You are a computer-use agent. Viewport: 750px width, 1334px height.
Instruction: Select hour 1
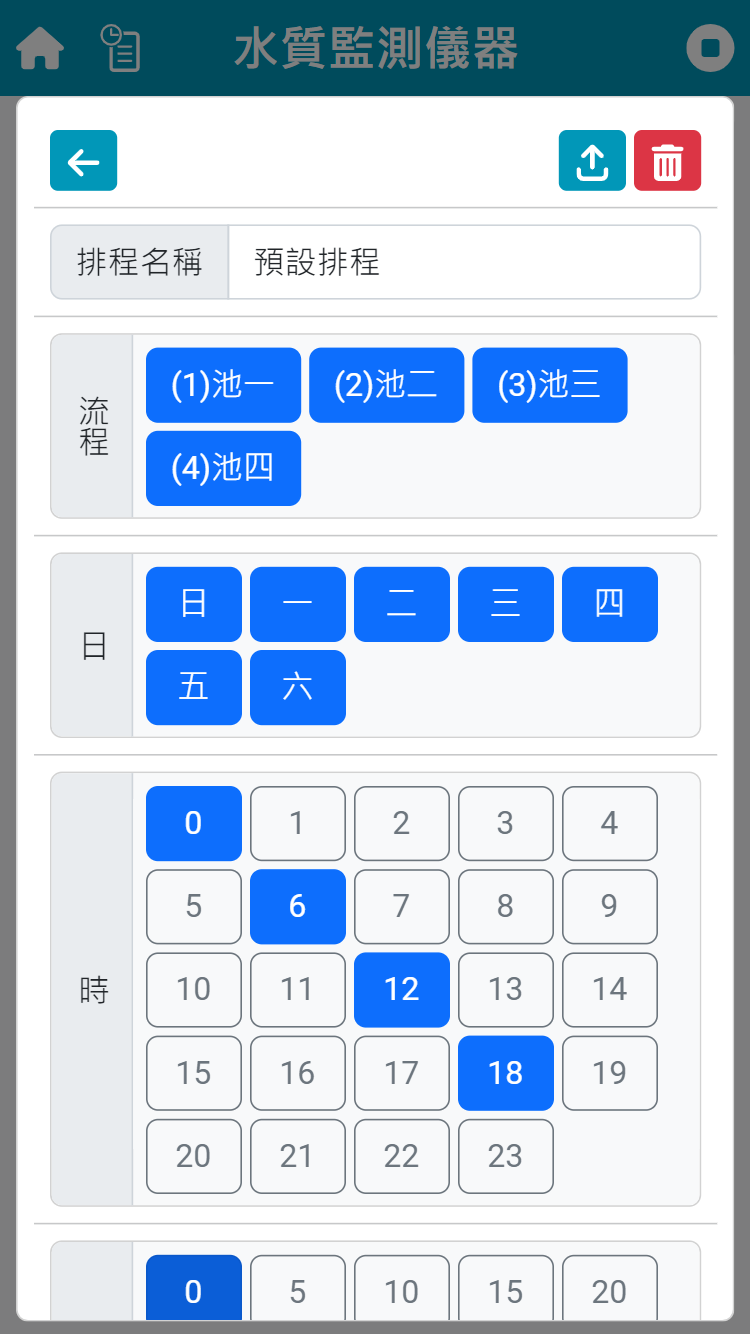(x=298, y=823)
